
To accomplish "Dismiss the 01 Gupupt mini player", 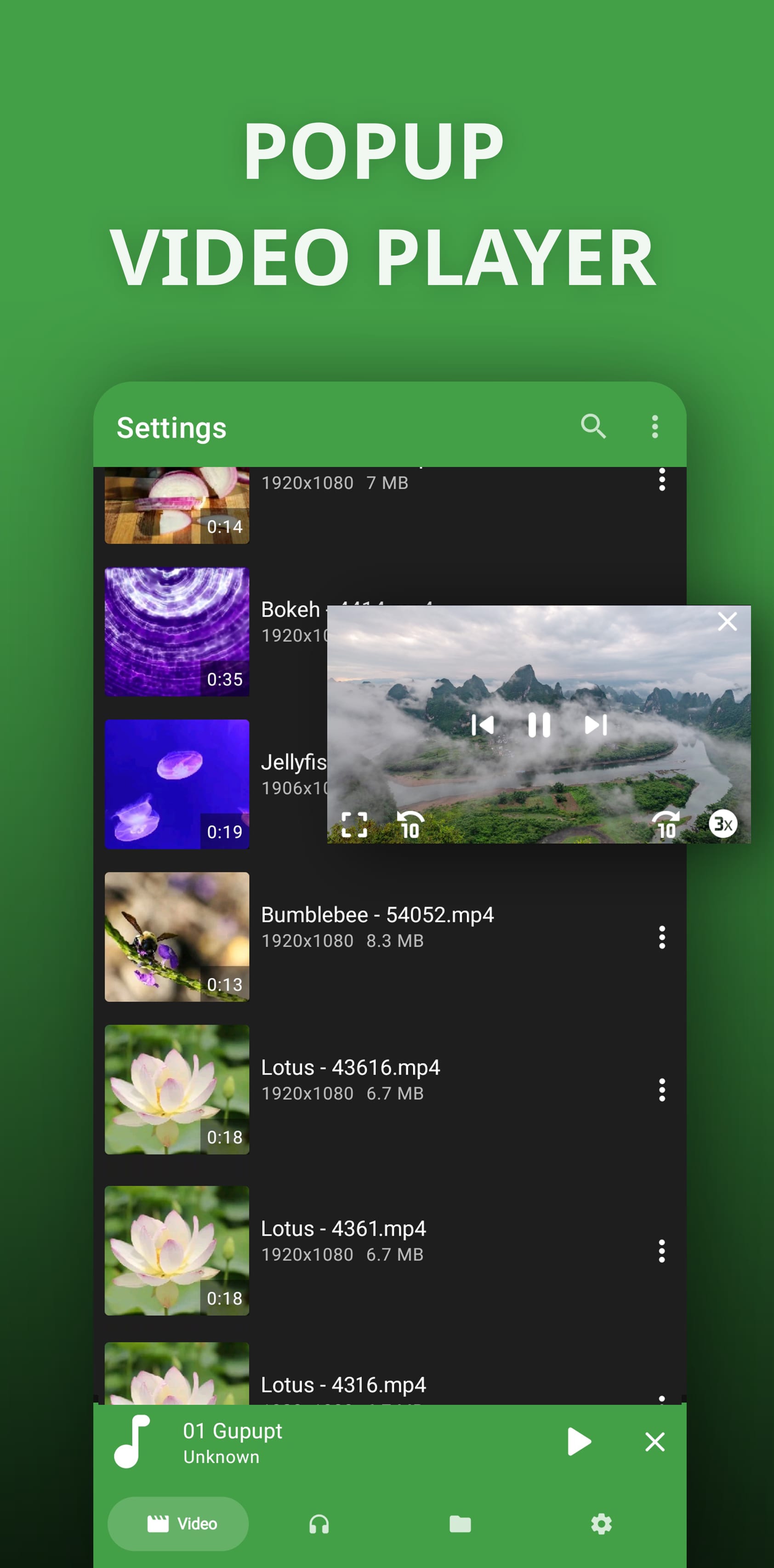I will [655, 1442].
